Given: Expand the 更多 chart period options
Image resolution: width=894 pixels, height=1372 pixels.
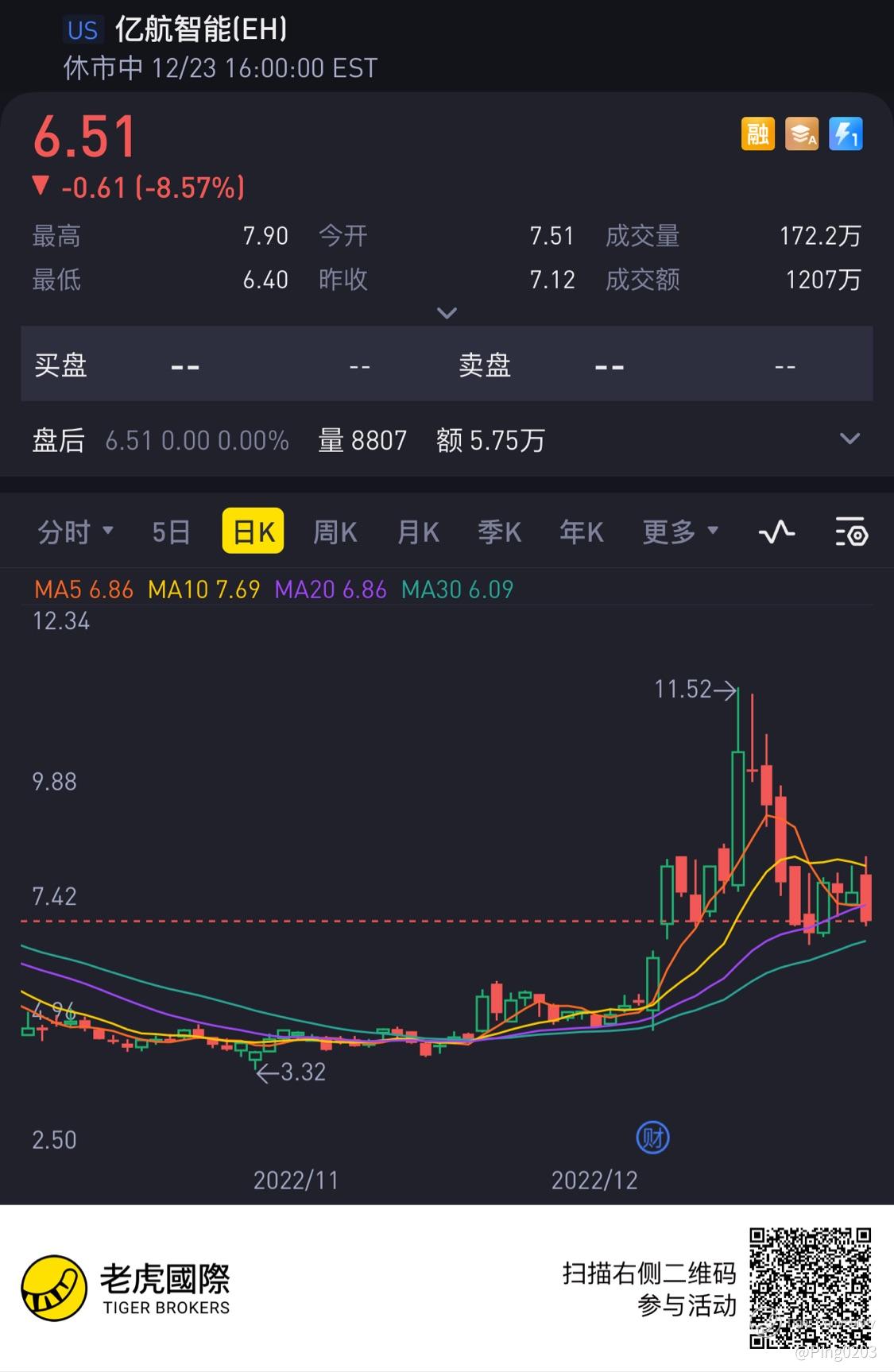Looking at the screenshot, I should click(x=679, y=531).
